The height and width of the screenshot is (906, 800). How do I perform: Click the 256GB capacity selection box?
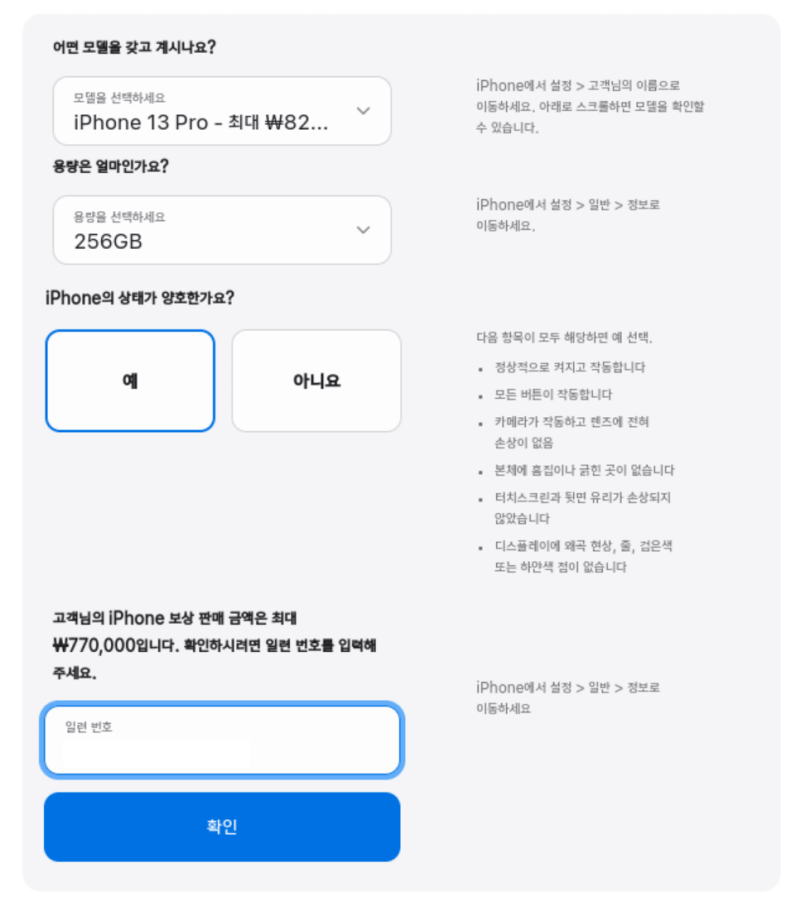click(220, 230)
